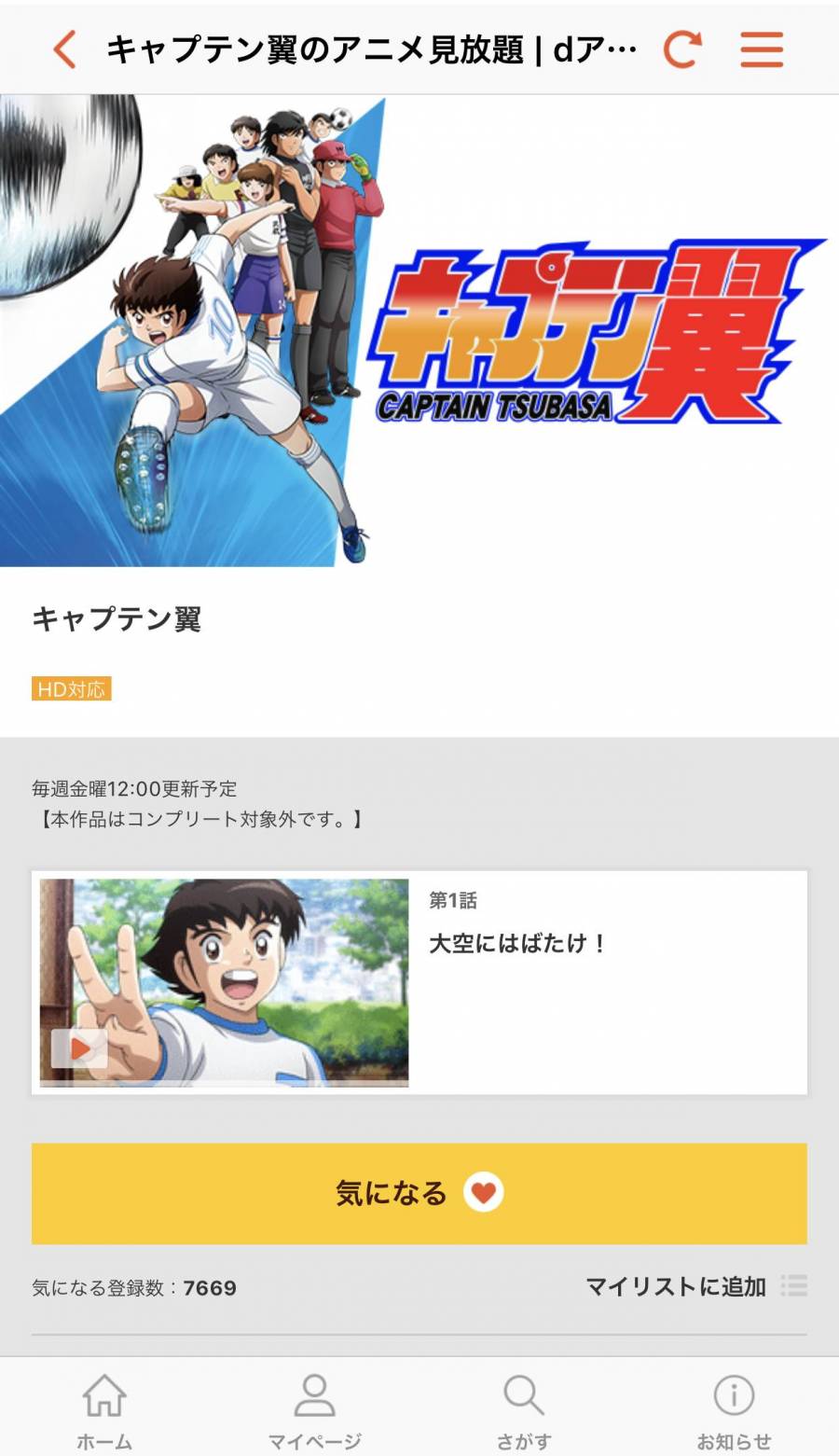Play episode 1 大空にはばたけ！
The width and height of the screenshot is (839, 1456).
(x=224, y=982)
